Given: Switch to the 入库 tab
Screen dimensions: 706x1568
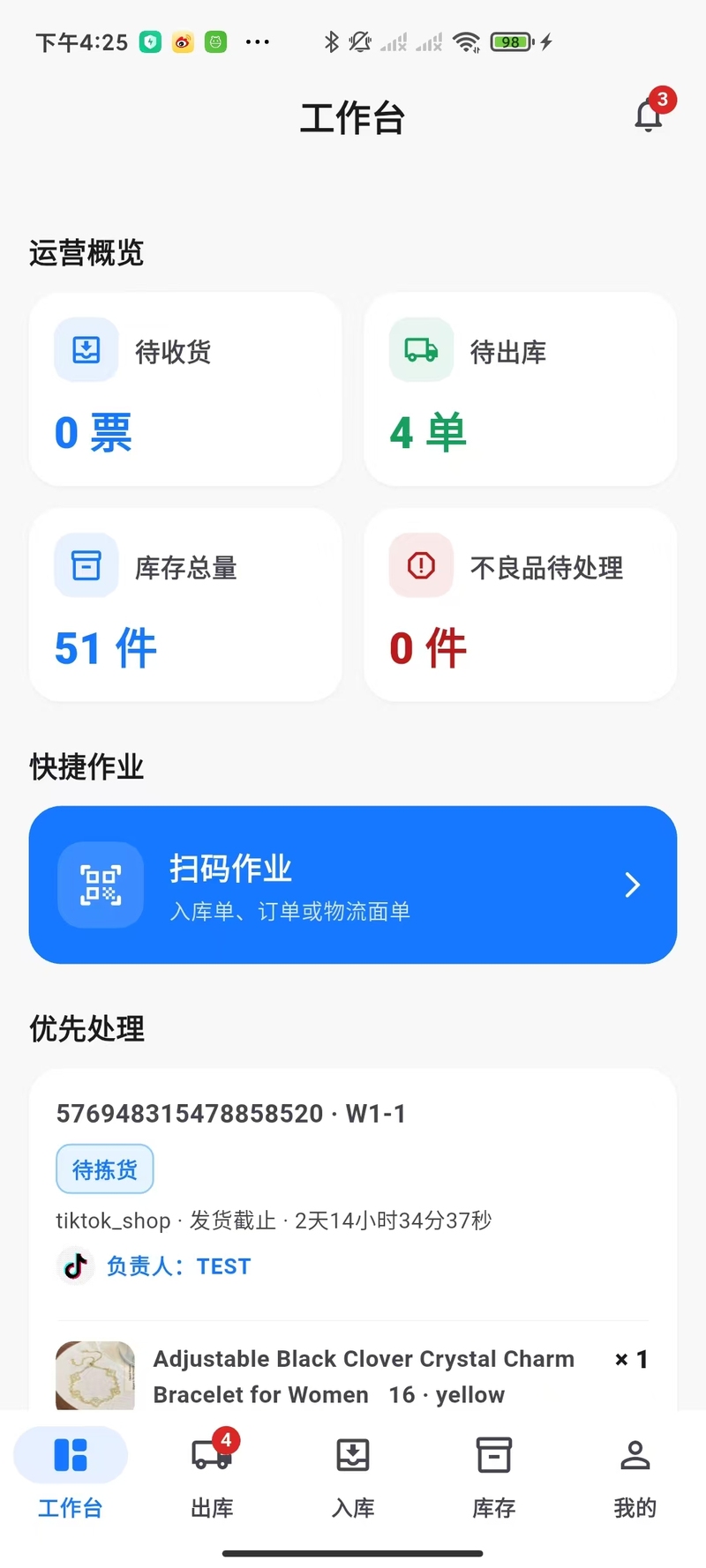Looking at the screenshot, I should pos(353,1472).
